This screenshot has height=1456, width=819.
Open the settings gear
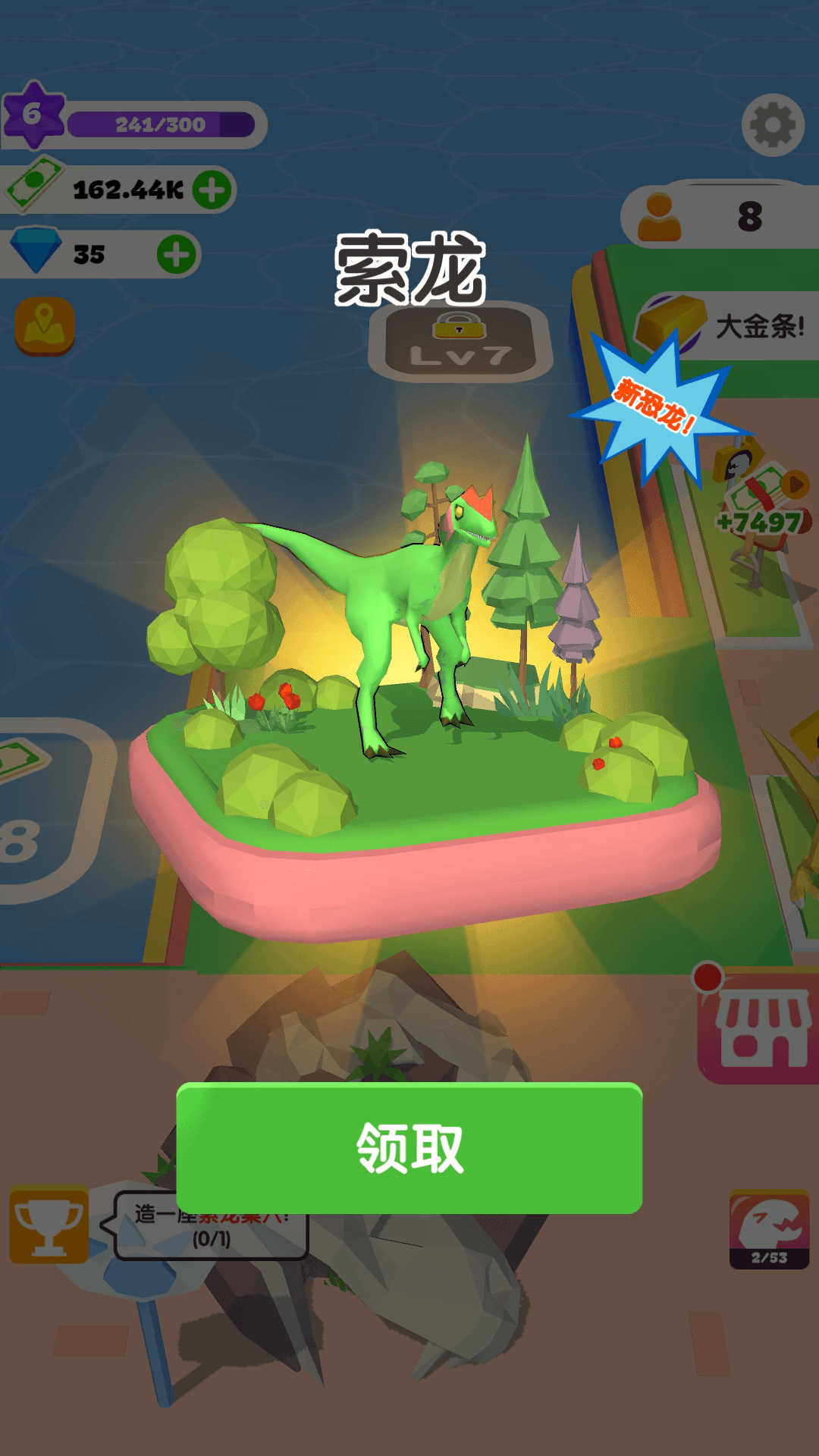pos(772,125)
